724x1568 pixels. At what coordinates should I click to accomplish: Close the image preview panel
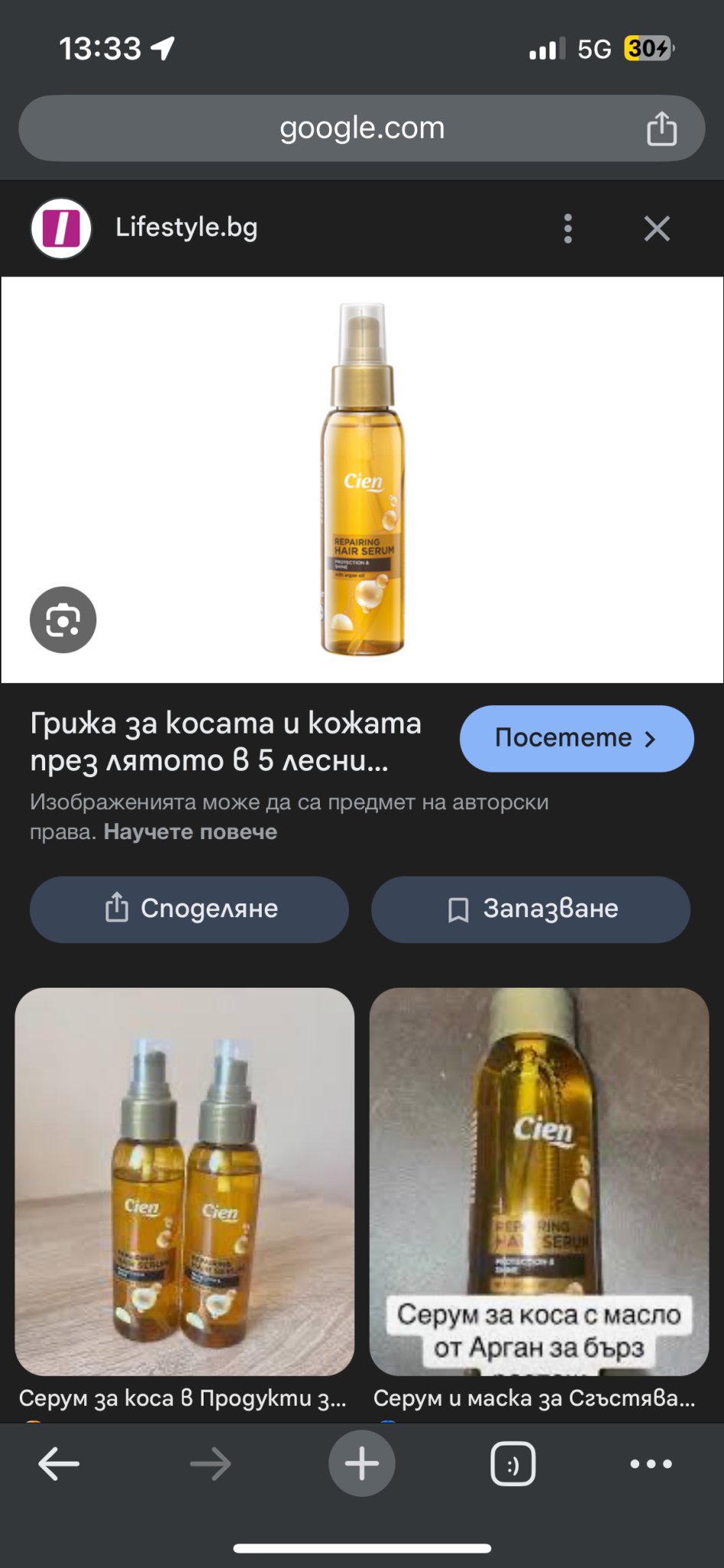657,228
